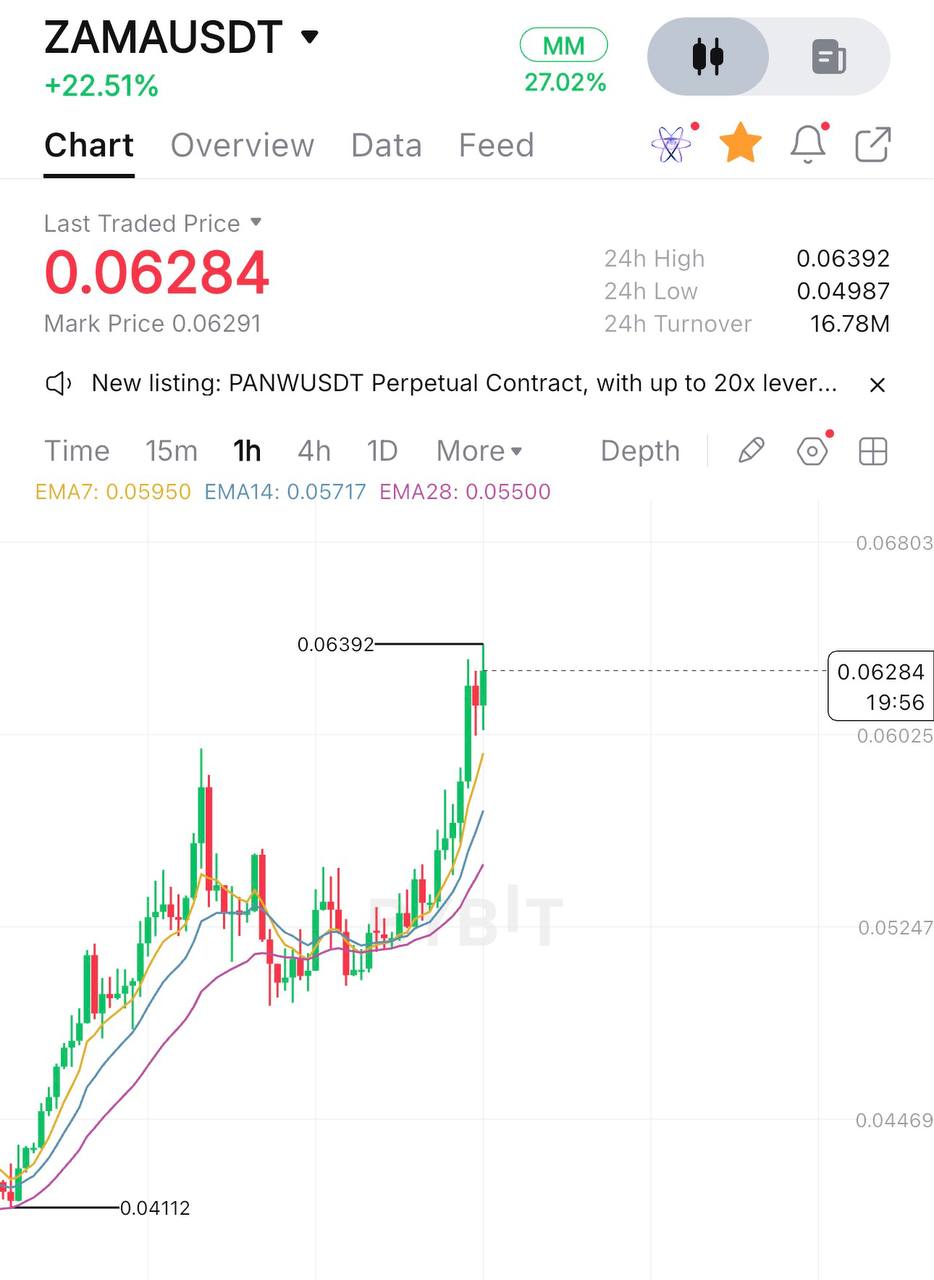The height and width of the screenshot is (1280, 934).
Task: Open the atom-shaped AI assistant icon
Action: (x=672, y=144)
